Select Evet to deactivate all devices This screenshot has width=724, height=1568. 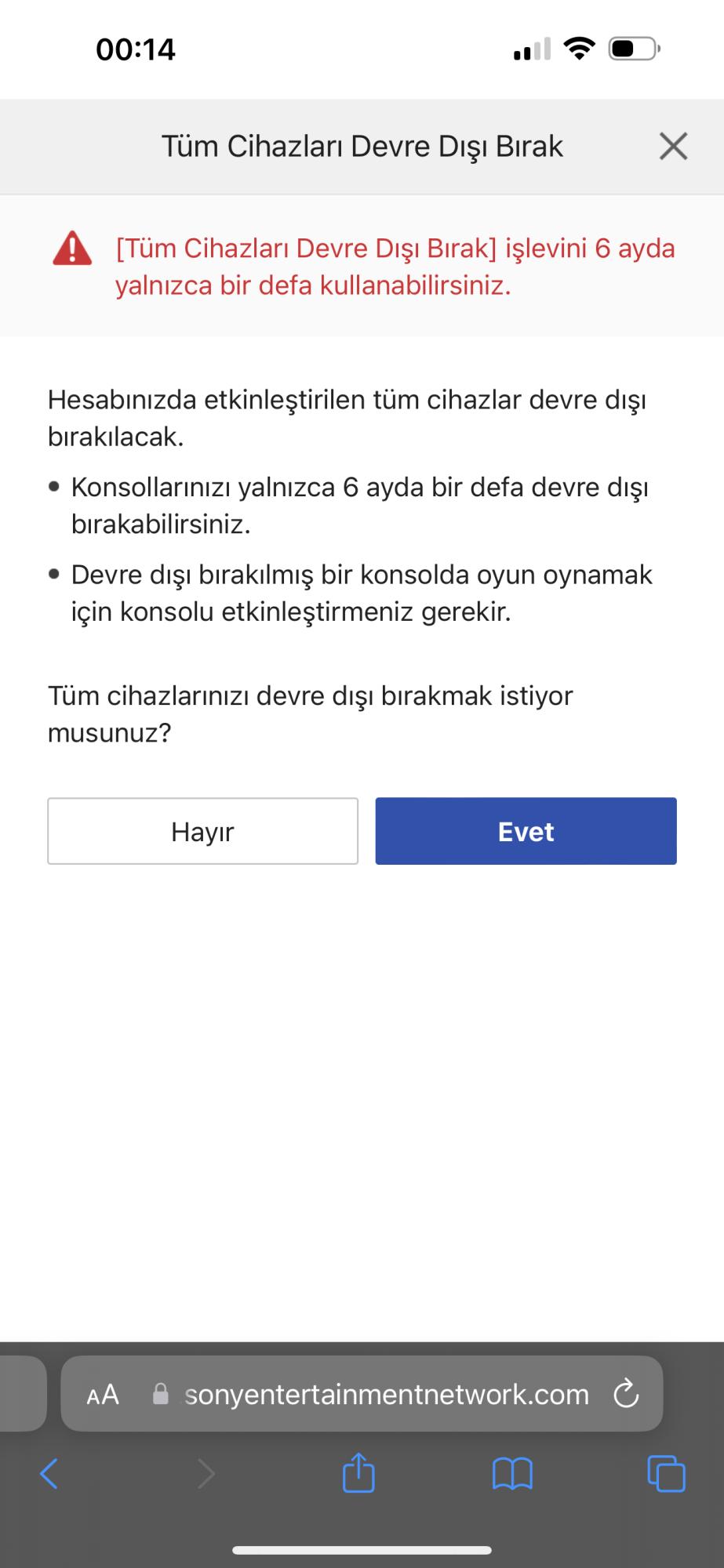[526, 831]
